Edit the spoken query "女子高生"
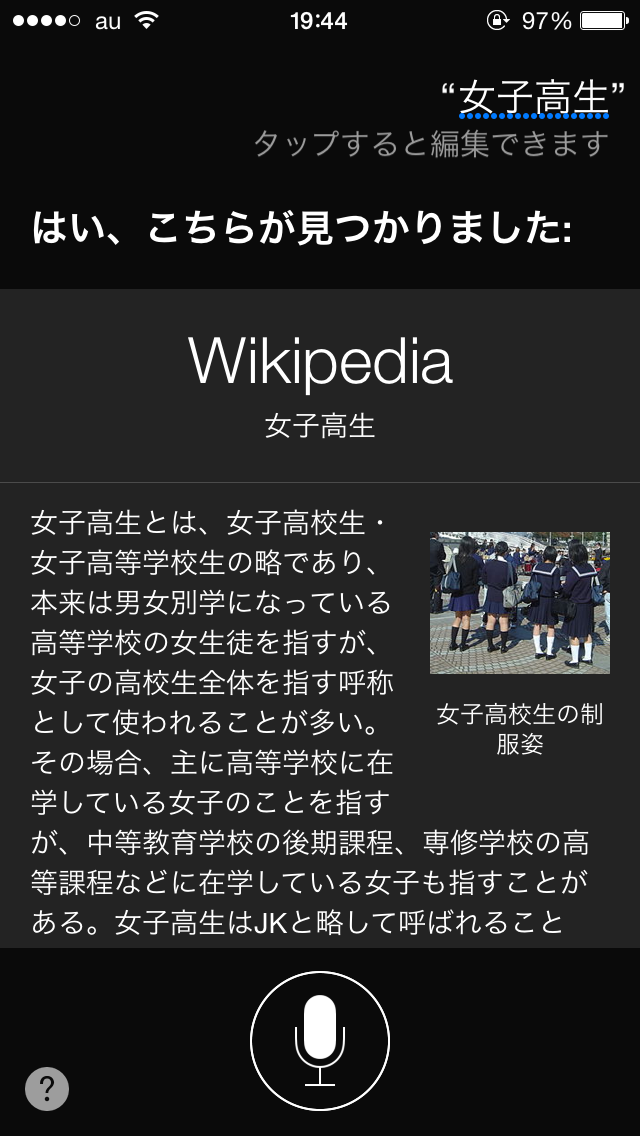This screenshot has height=1136, width=640. pyautogui.click(x=533, y=99)
